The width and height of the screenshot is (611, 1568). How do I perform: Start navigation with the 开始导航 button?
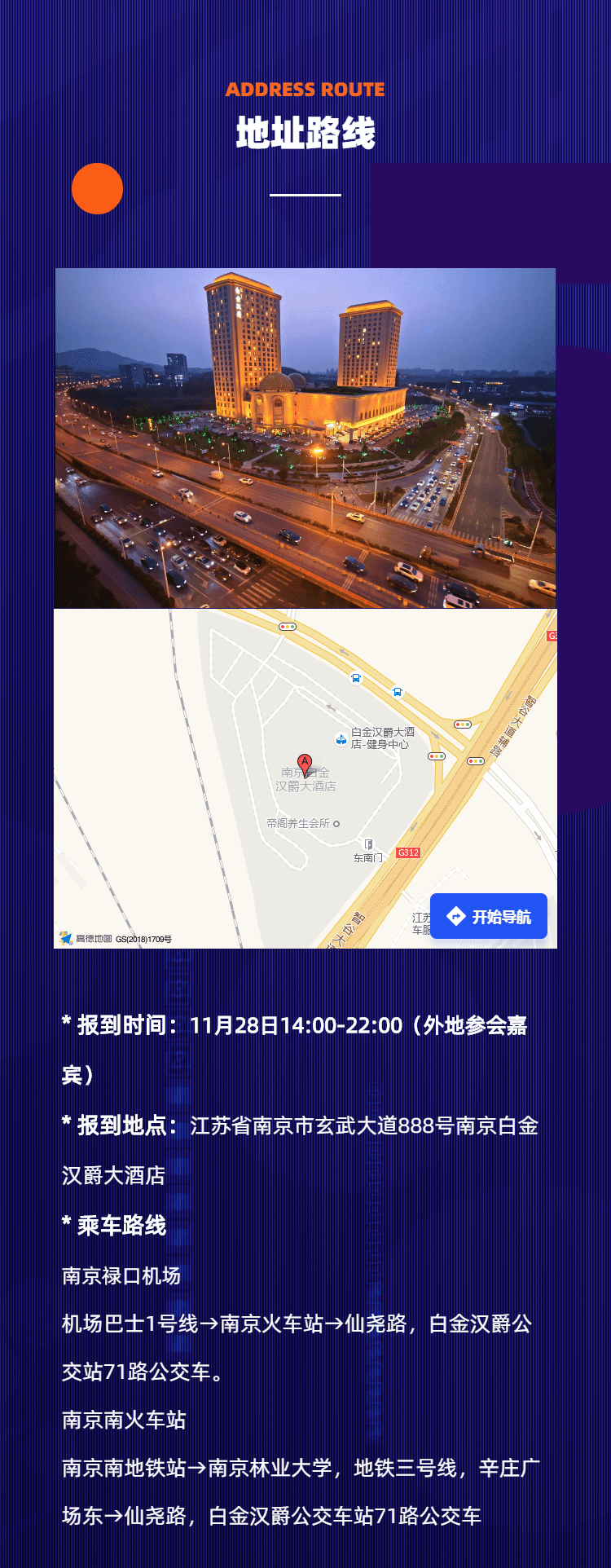(x=489, y=916)
